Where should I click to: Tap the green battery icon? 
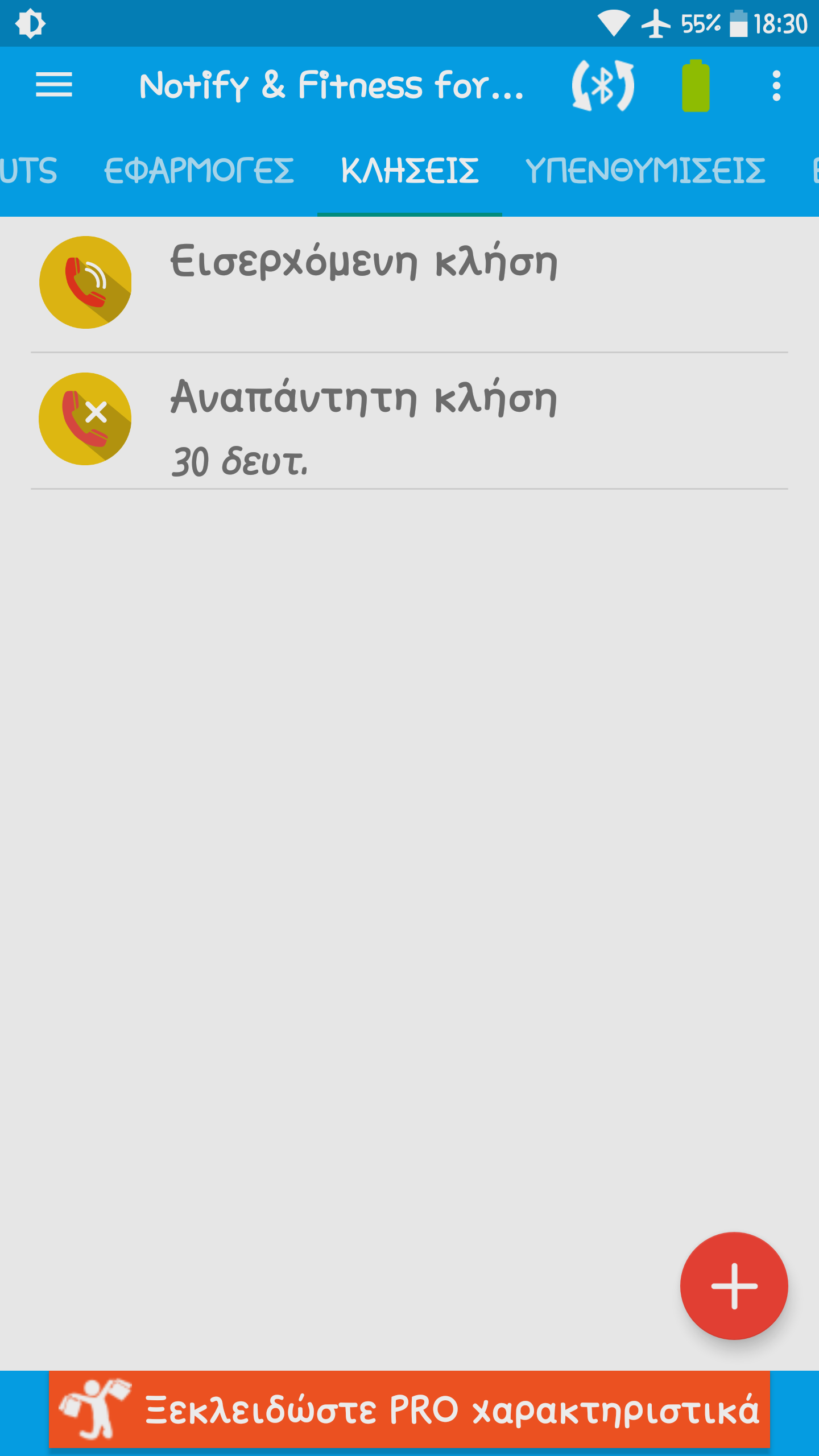click(696, 85)
